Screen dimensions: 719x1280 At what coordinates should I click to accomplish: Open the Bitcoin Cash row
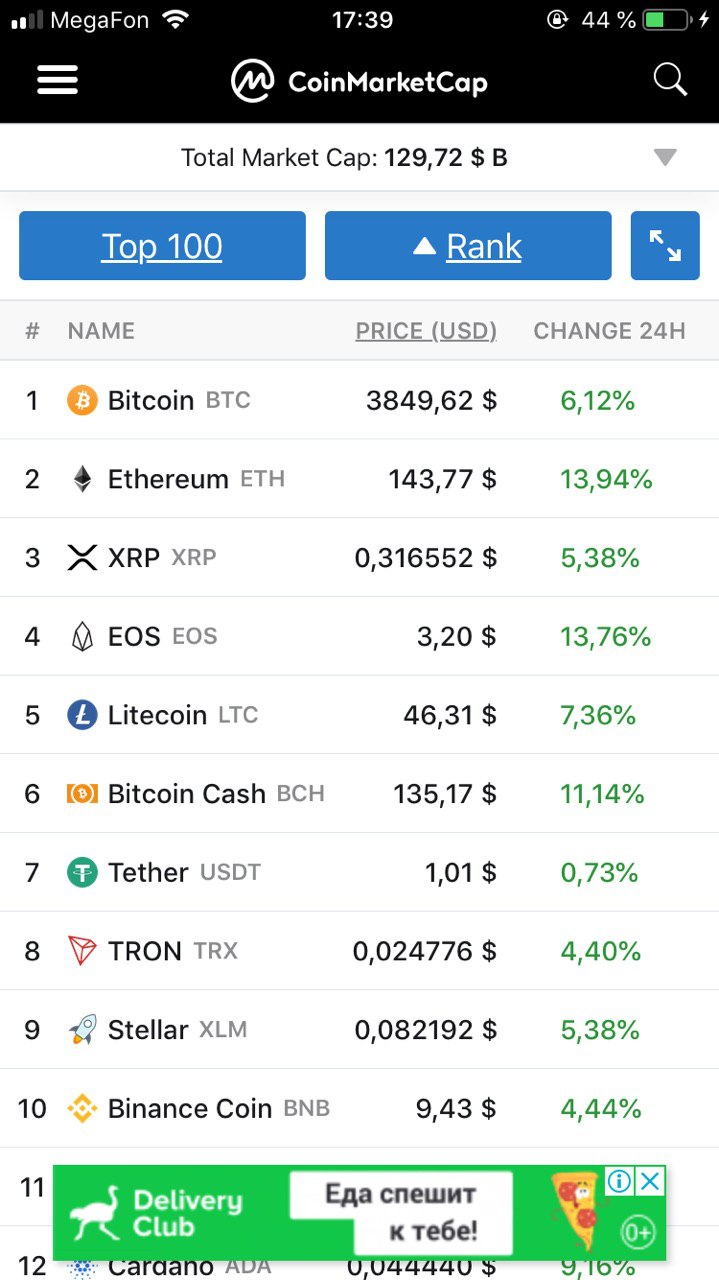(359, 794)
